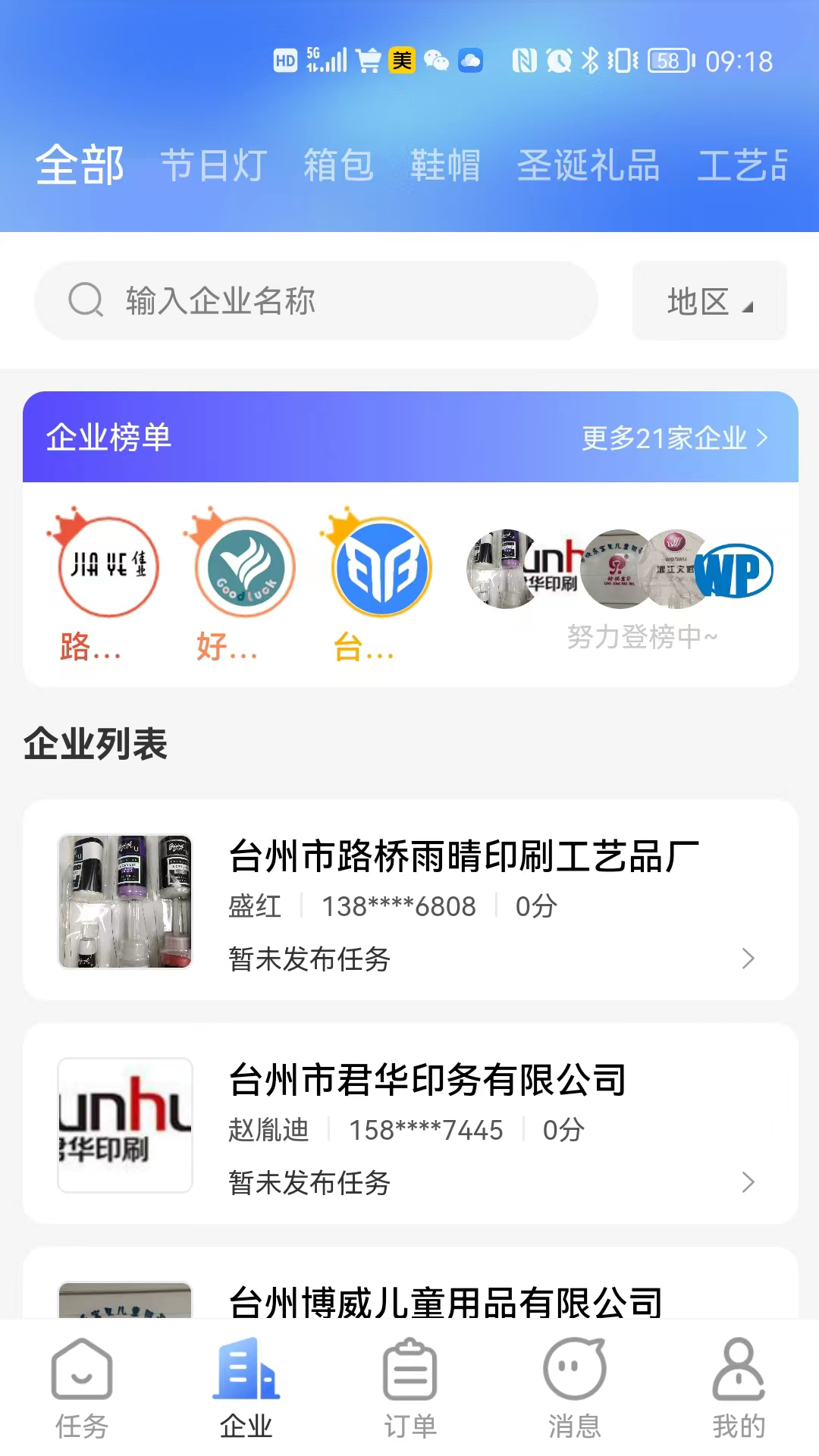Expand details for 台州市路桥雨晴印刷工艺品厂 via chevron
Image resolution: width=819 pixels, height=1456 pixels.
pos(749,959)
